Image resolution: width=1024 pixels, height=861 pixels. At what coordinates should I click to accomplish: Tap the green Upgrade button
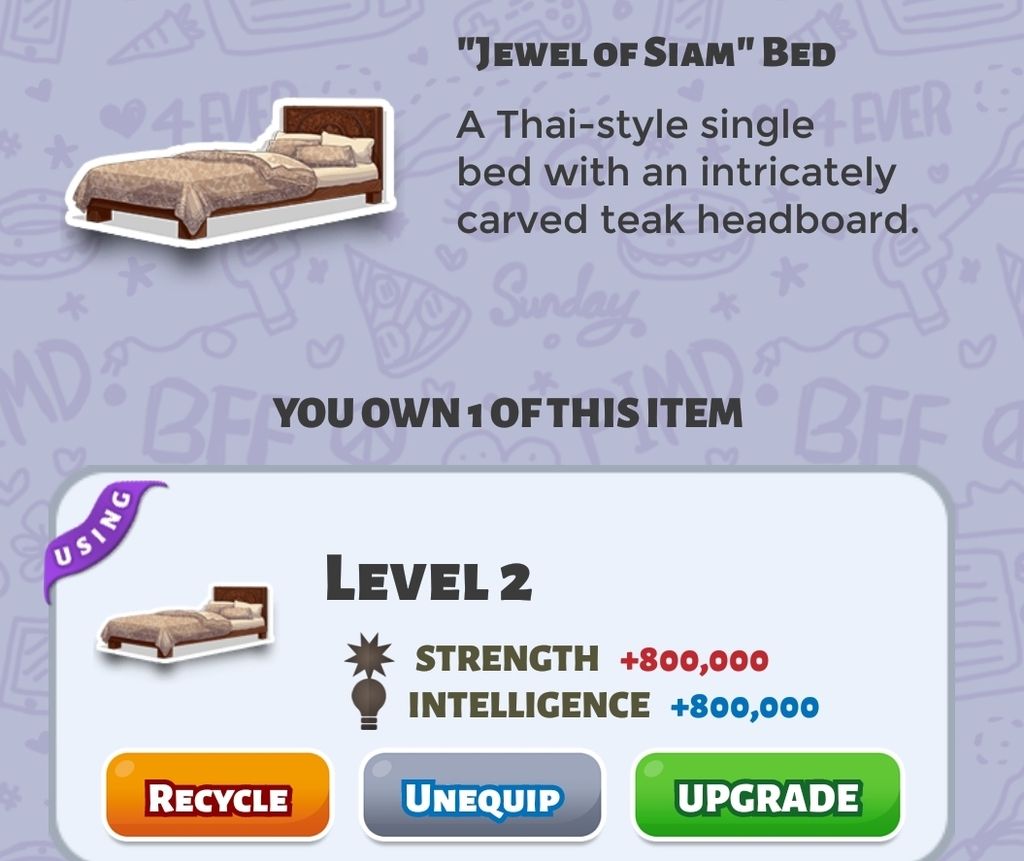(767, 796)
